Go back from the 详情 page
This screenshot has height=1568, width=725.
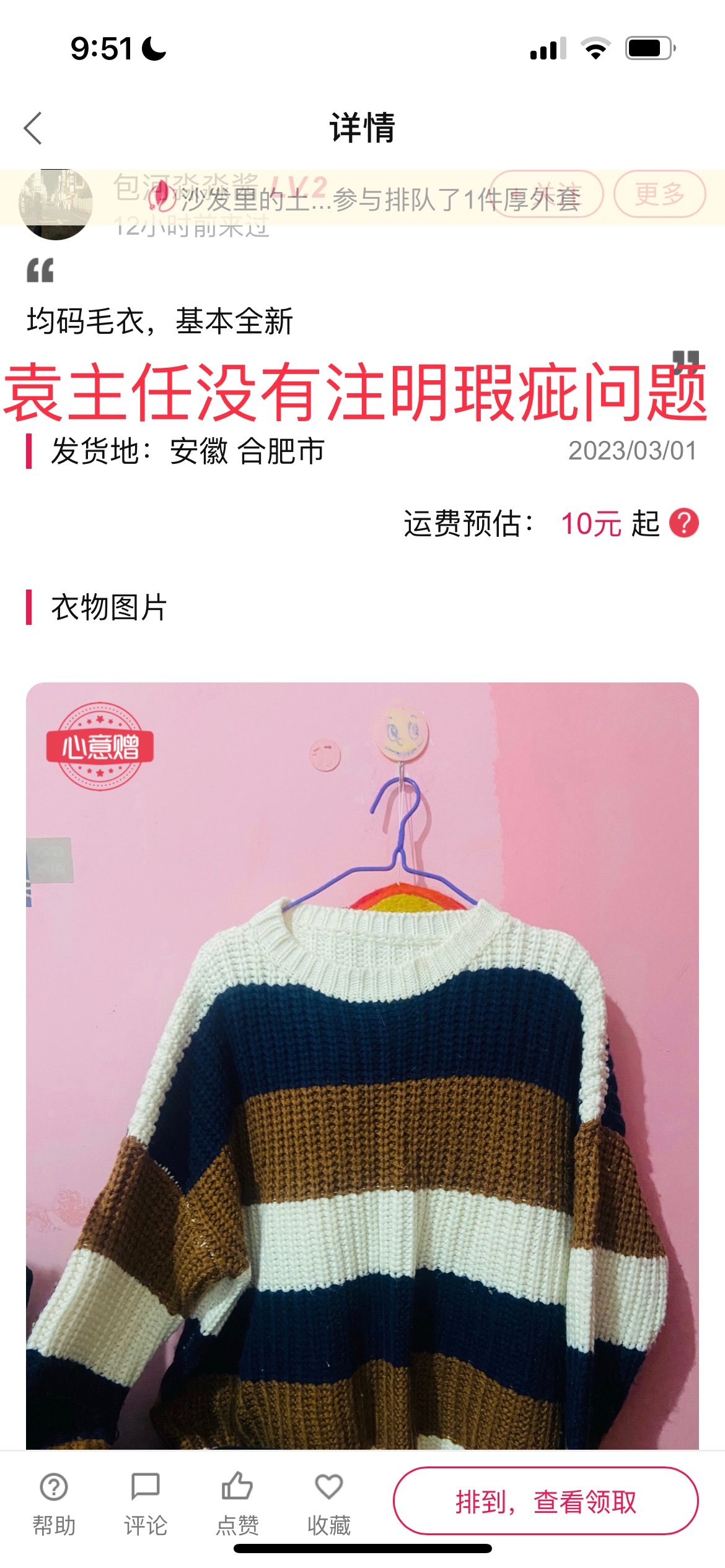click(33, 128)
